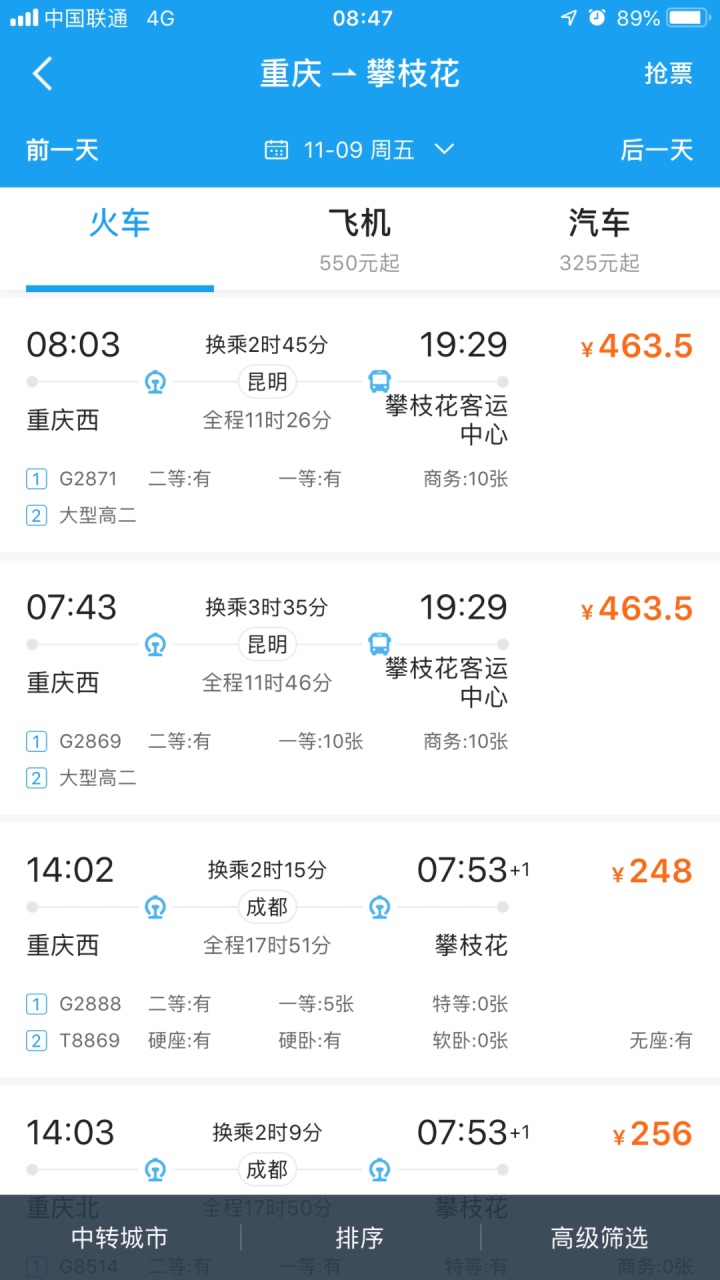
Task: Tap the 抢票 button
Action: 668,74
